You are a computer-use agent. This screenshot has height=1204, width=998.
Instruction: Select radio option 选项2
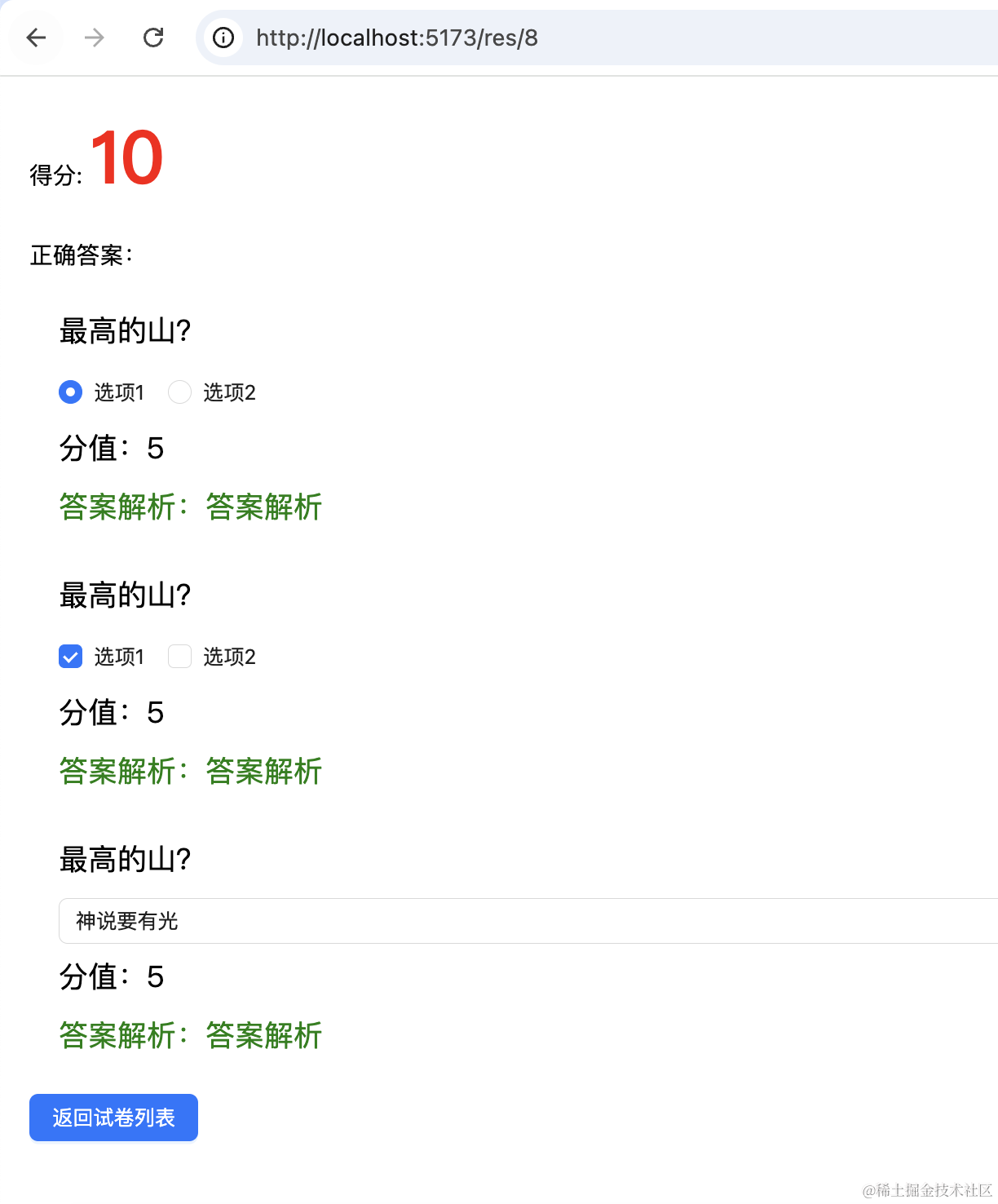pos(179,392)
